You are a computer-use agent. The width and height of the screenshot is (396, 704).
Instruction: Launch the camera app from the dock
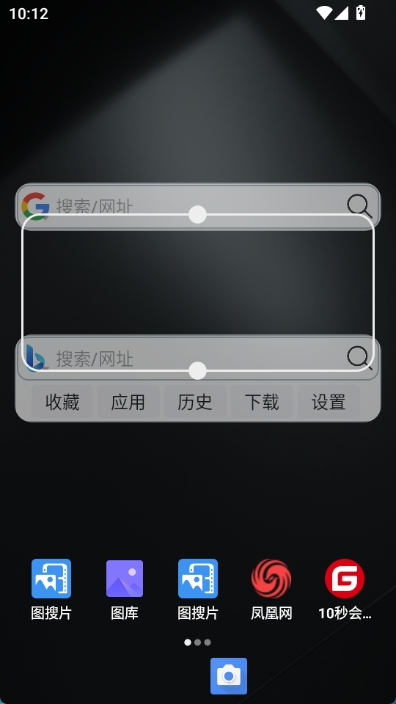[x=229, y=676]
